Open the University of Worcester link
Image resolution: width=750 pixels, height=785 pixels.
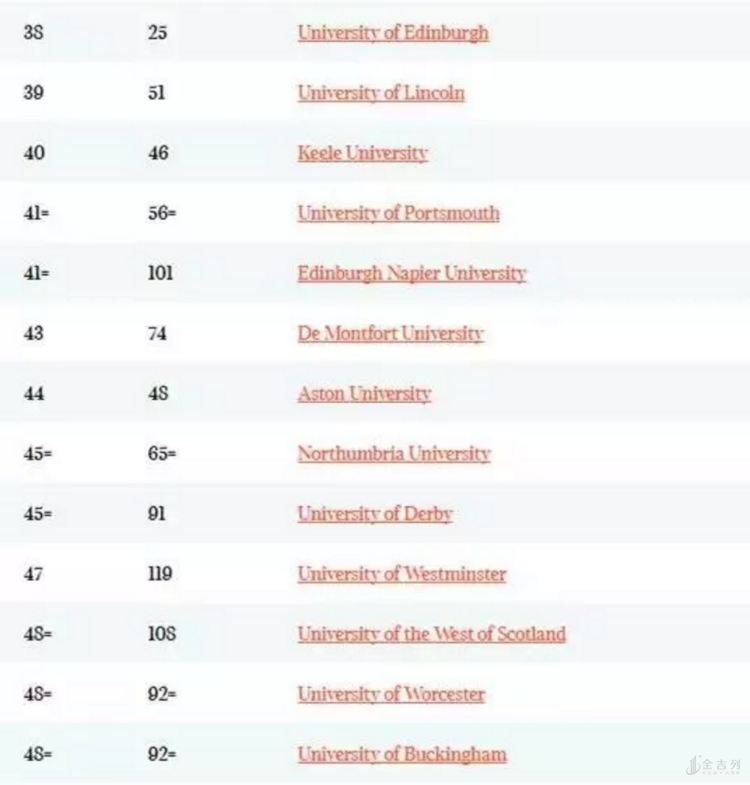391,694
